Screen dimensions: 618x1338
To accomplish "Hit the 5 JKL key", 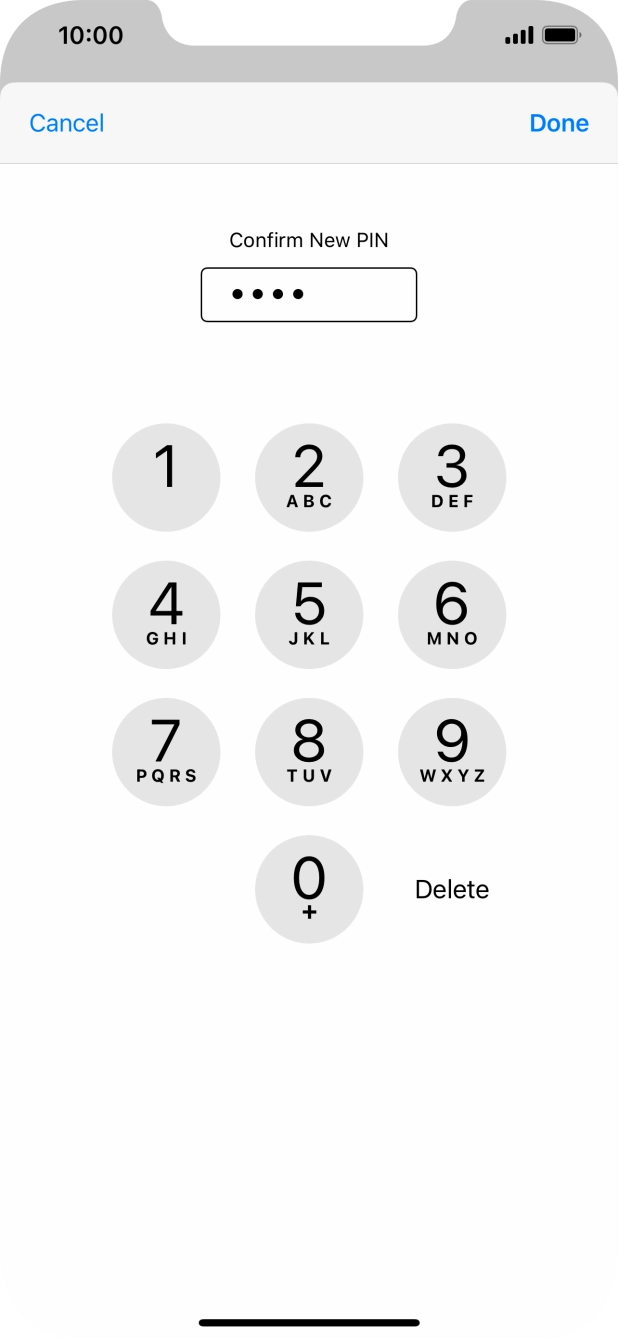I will pos(309,614).
